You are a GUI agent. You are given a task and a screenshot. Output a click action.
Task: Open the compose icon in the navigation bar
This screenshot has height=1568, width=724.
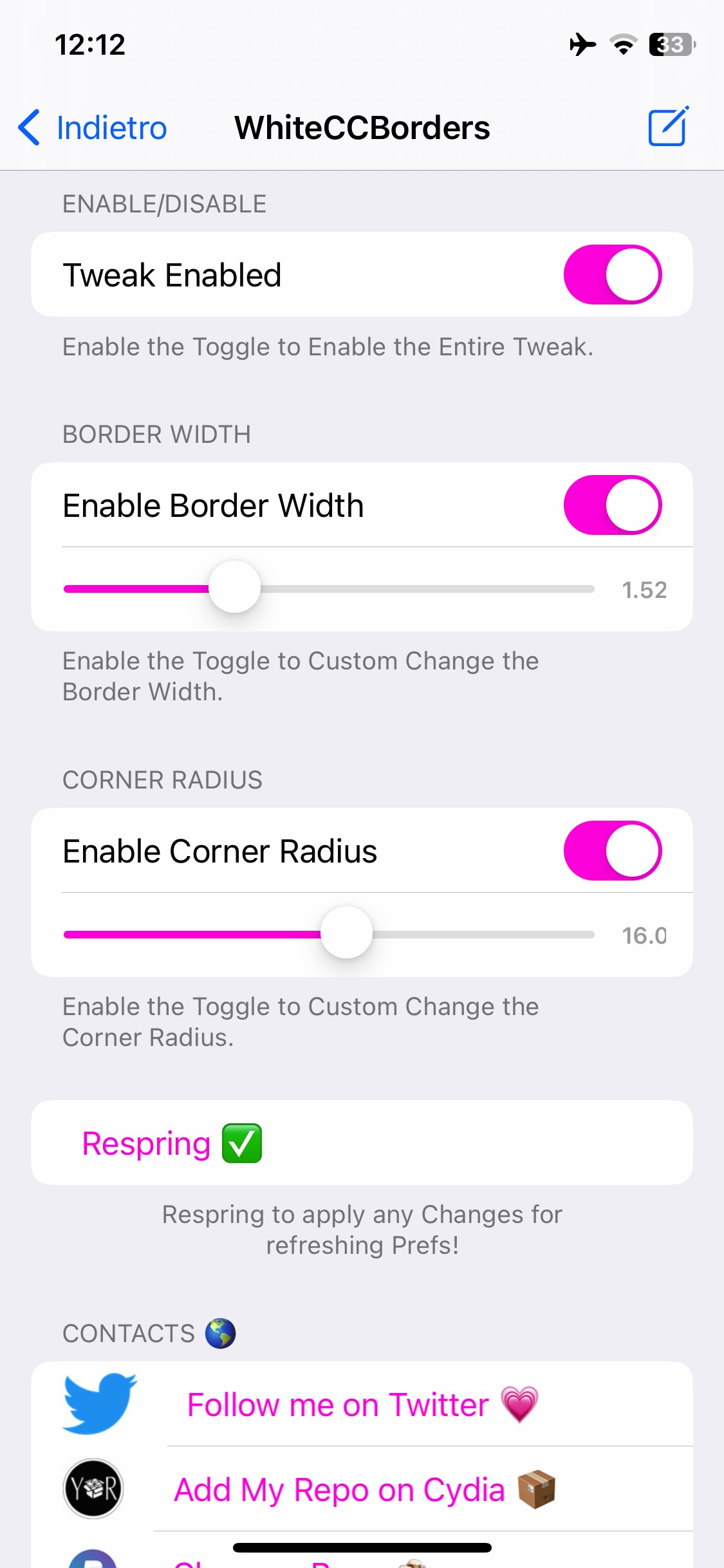pyautogui.click(x=667, y=127)
